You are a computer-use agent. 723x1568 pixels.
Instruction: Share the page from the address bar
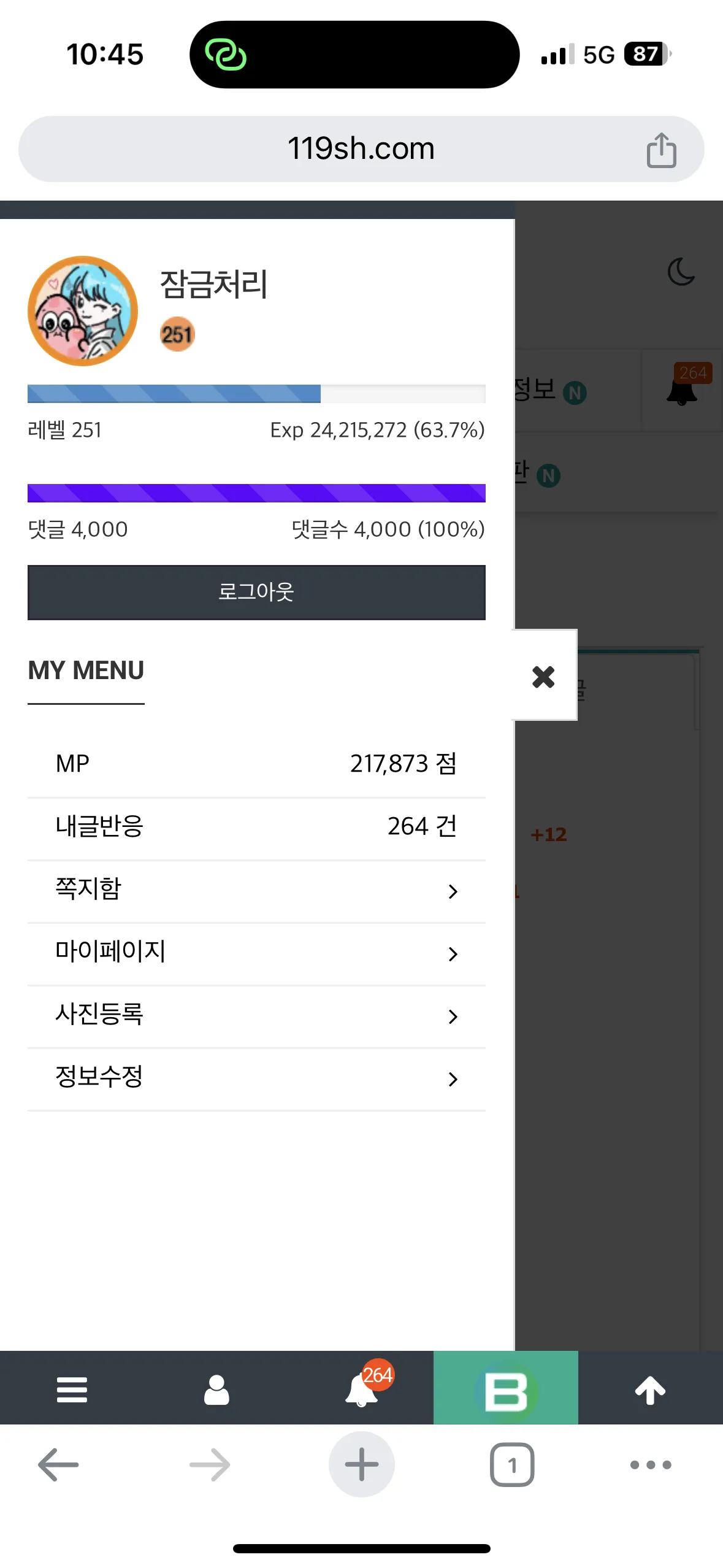click(661, 150)
